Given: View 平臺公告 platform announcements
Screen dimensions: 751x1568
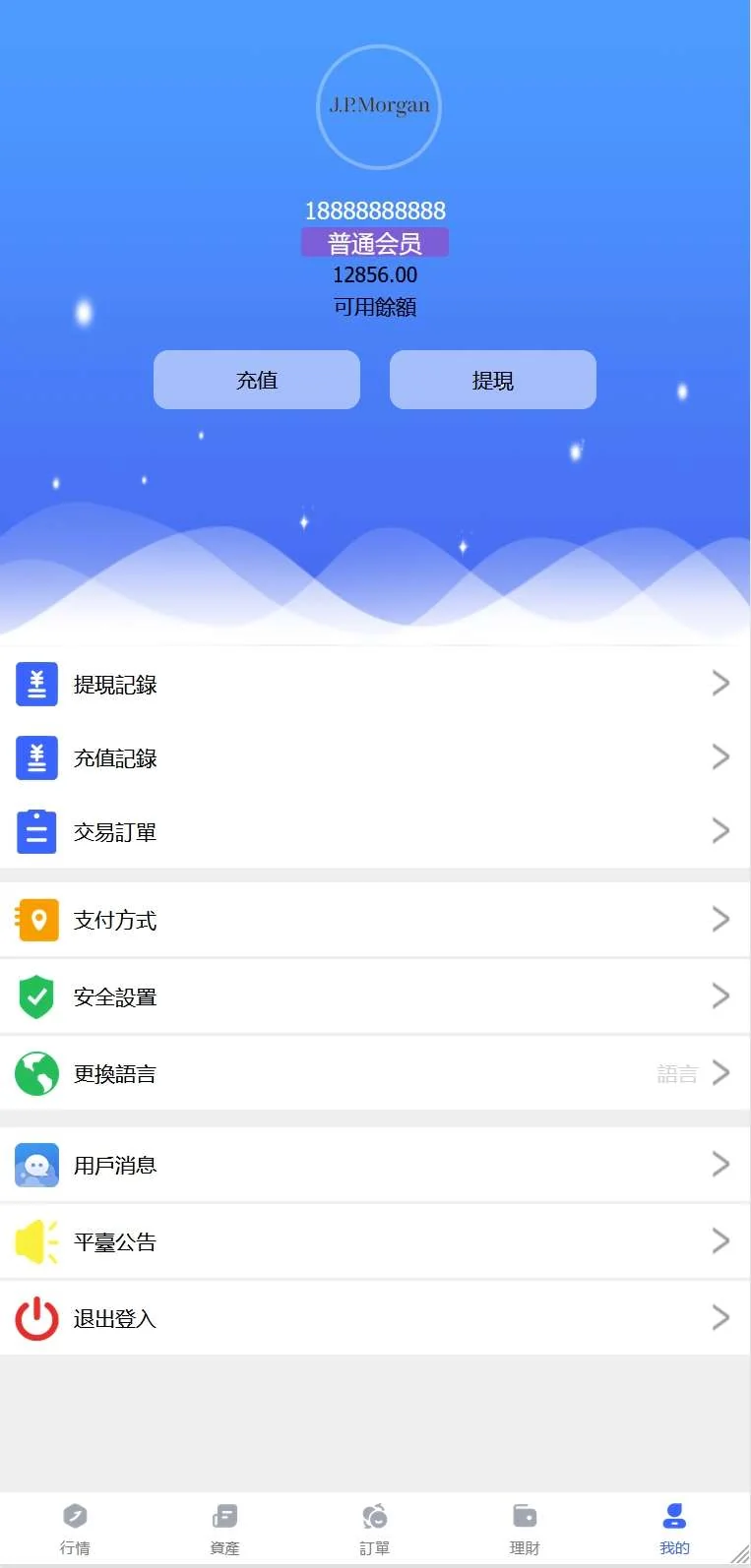Looking at the screenshot, I should (x=374, y=1241).
